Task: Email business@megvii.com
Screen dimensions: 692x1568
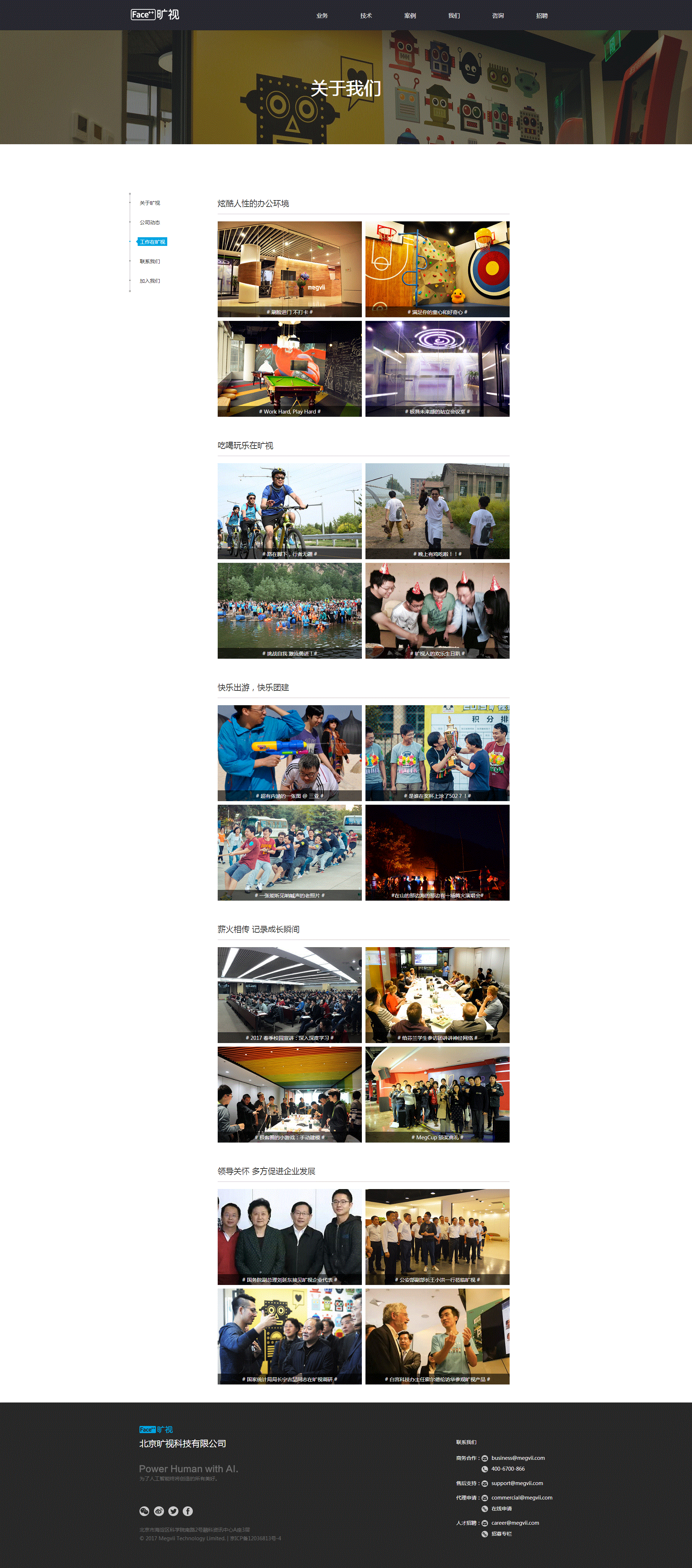Action: (517, 1458)
